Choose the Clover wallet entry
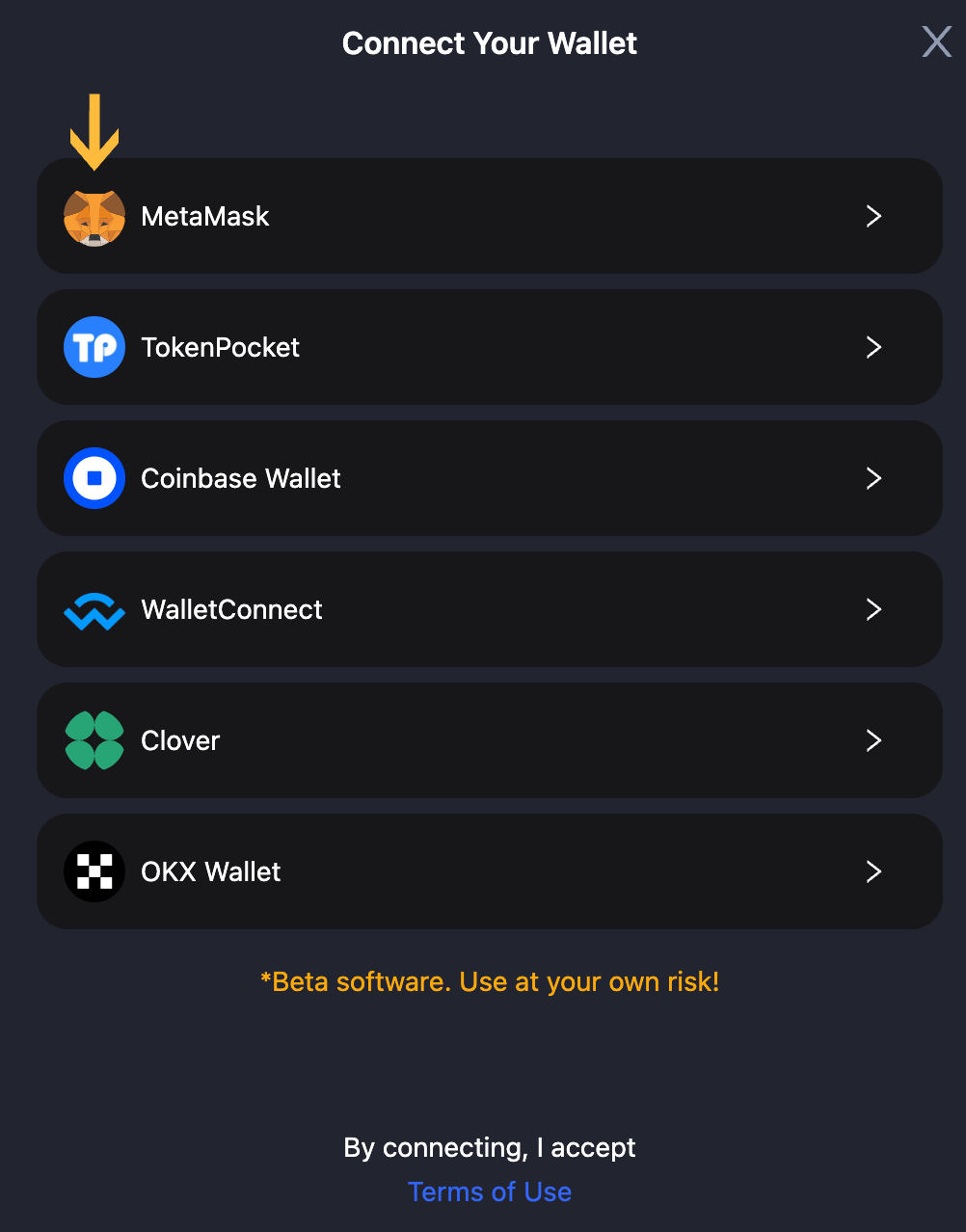The width and height of the screenshot is (966, 1232). point(490,740)
